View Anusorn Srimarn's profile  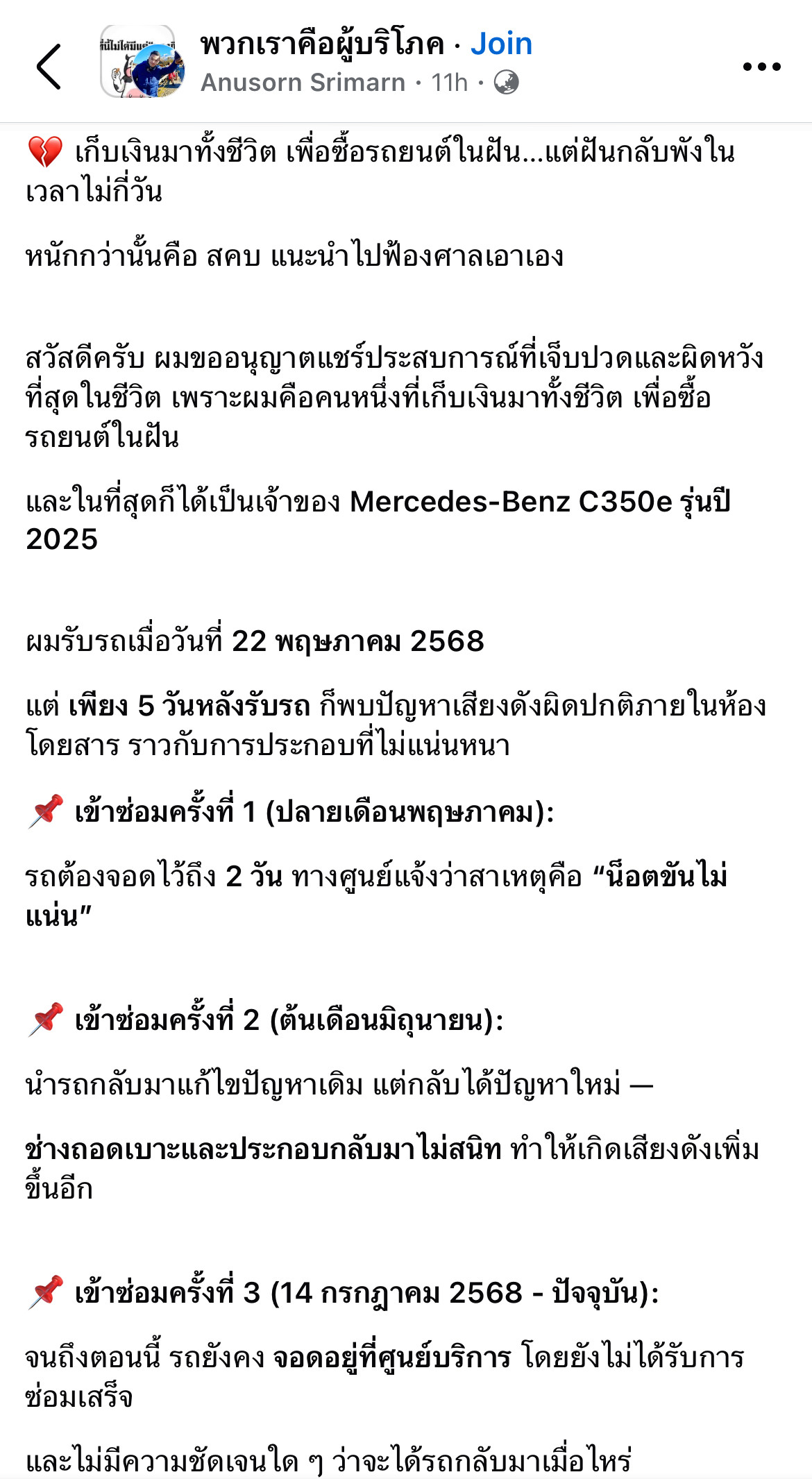coord(303,83)
